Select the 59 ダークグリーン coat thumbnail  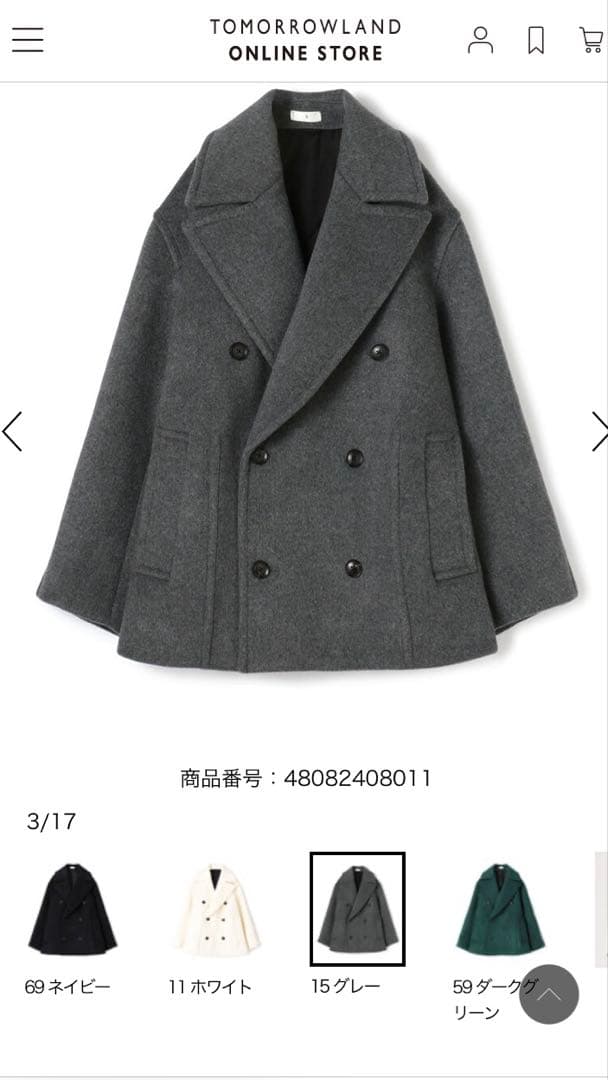click(x=499, y=909)
